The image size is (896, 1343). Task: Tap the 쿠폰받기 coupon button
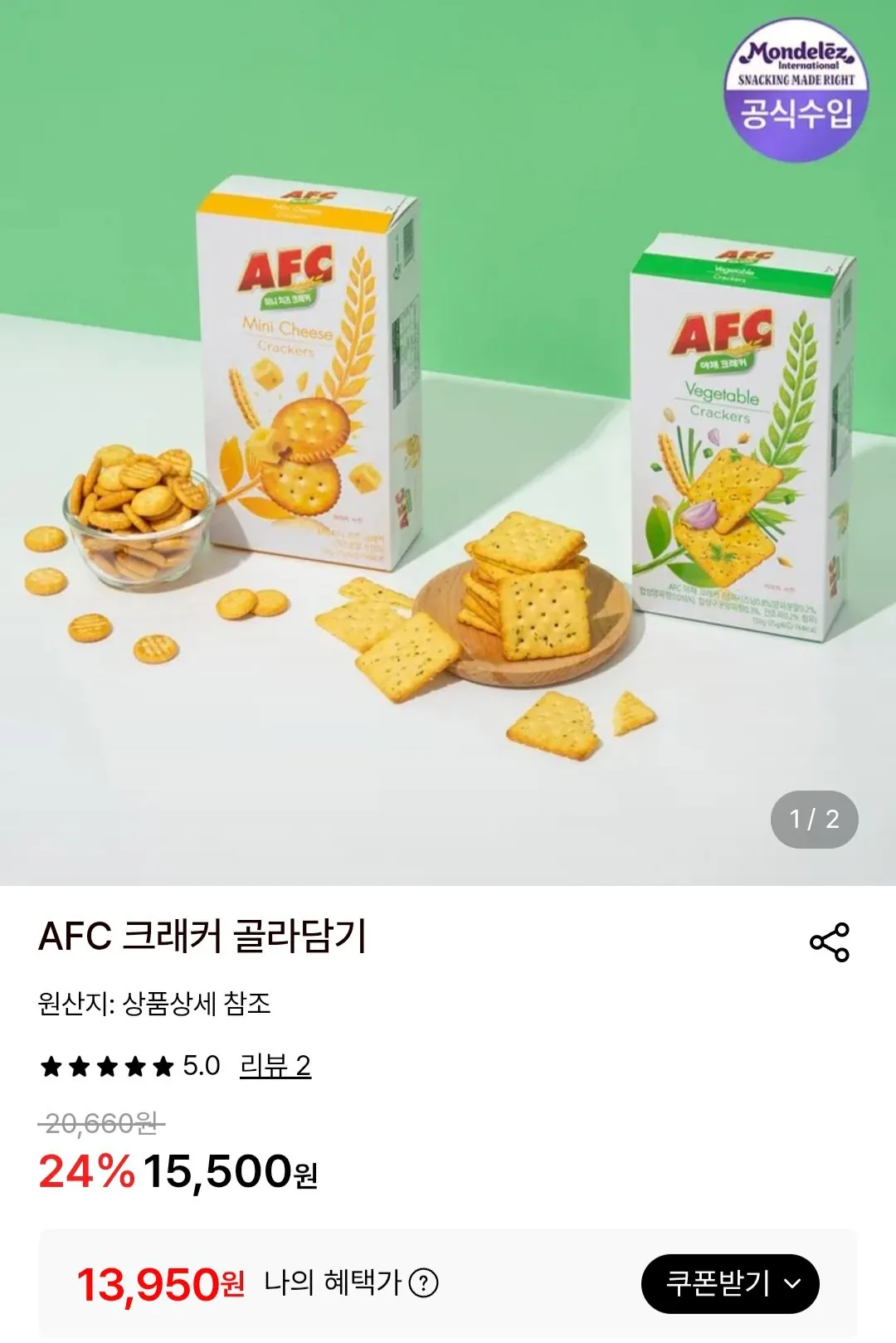(730, 1283)
